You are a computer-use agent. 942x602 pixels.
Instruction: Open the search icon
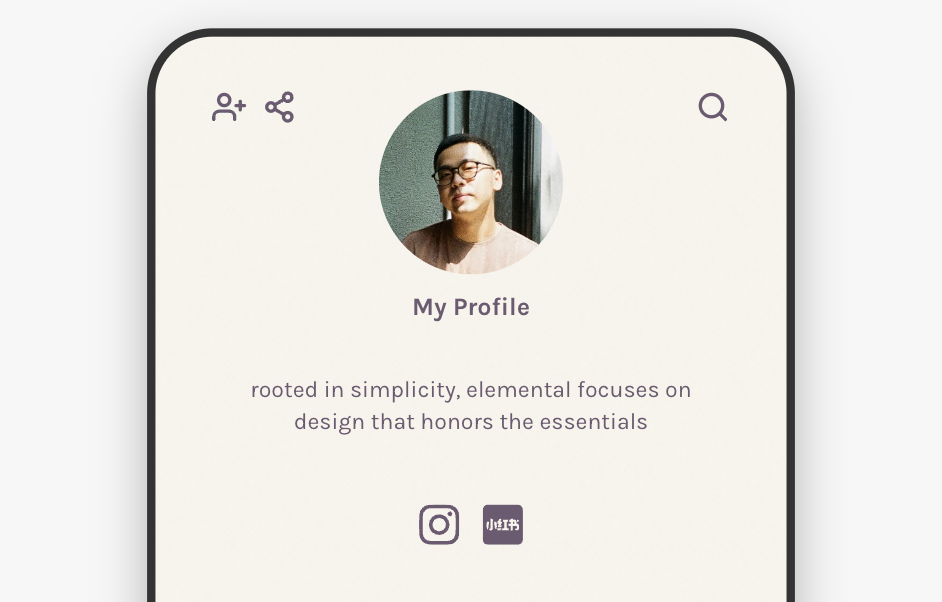[712, 107]
